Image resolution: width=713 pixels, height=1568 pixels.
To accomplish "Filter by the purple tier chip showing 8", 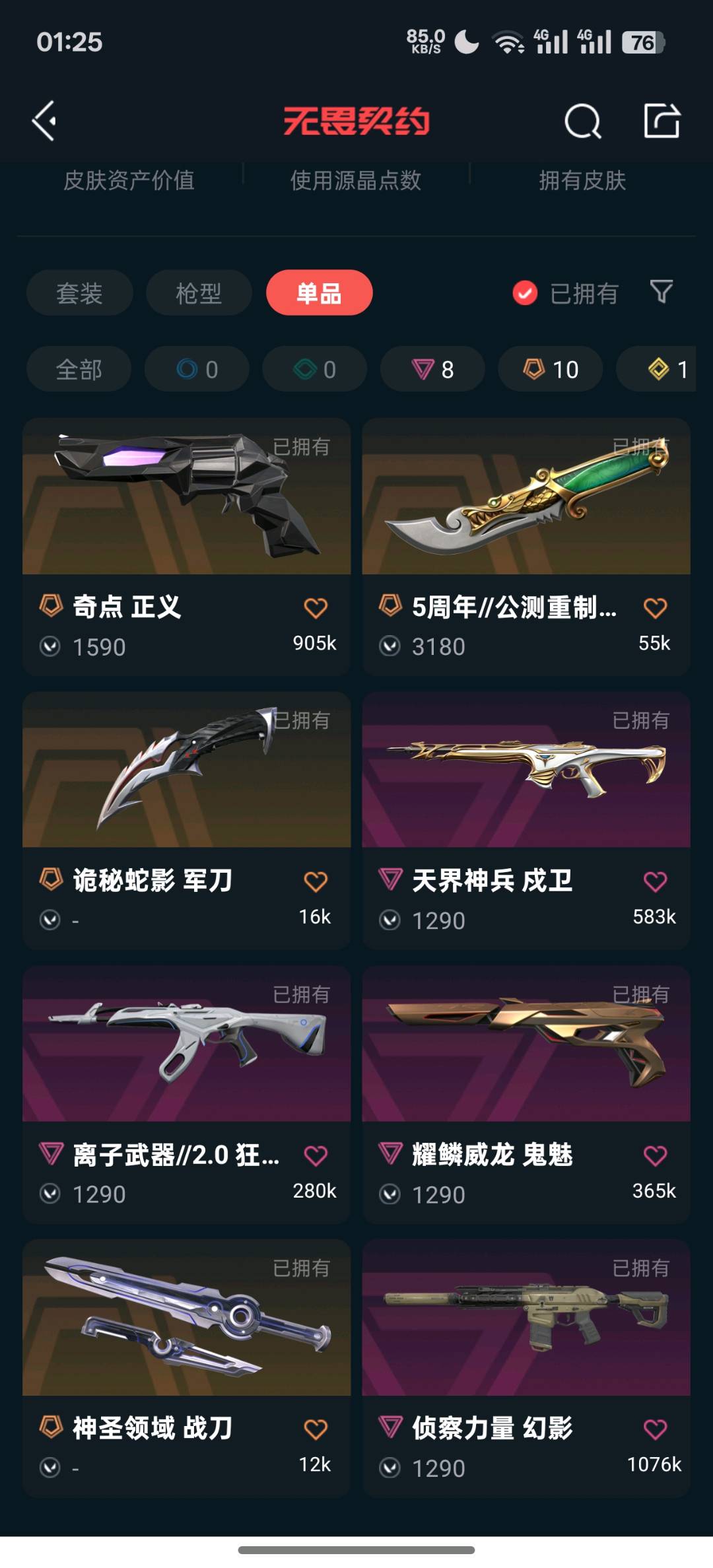I will point(432,369).
